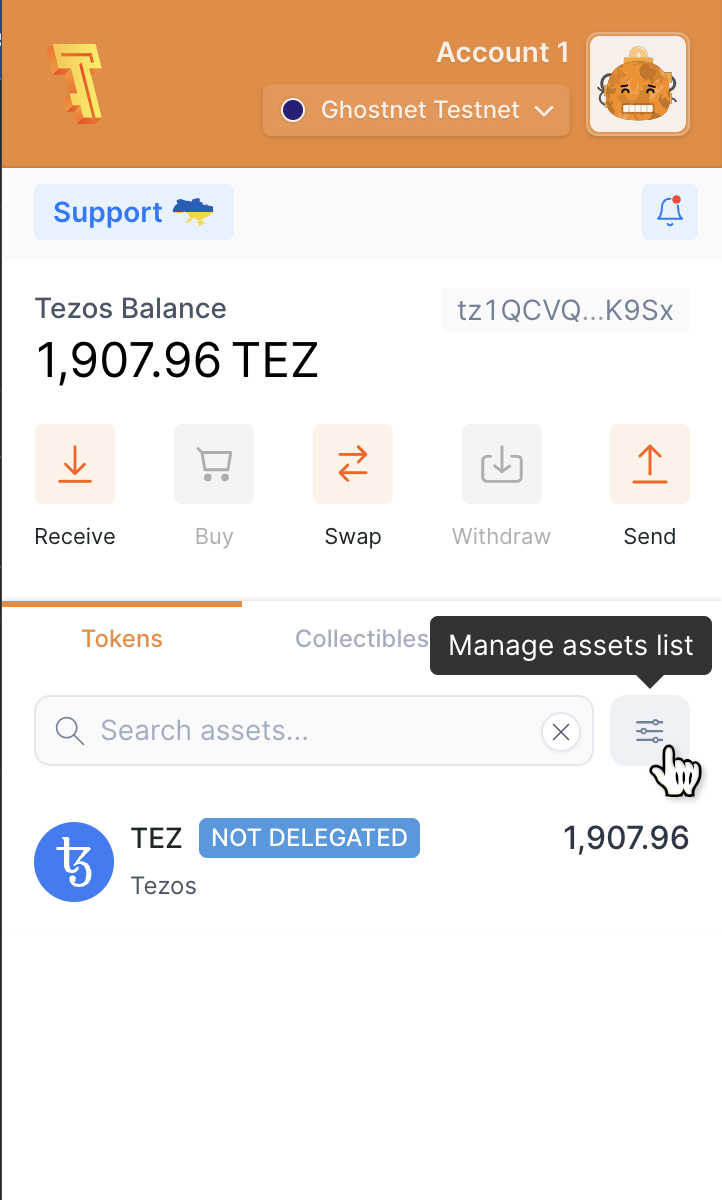The image size is (722, 1200).
Task: Click the TEZ token logo
Action: (74, 861)
